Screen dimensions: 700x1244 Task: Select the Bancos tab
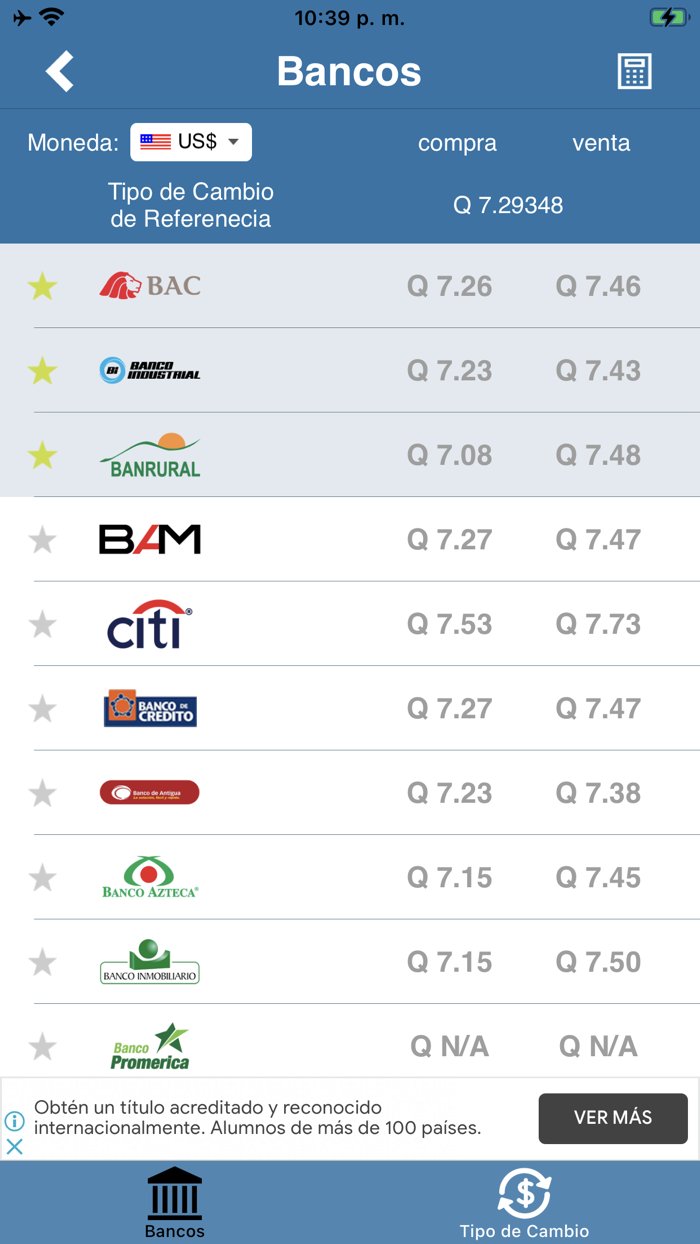[175, 1203]
